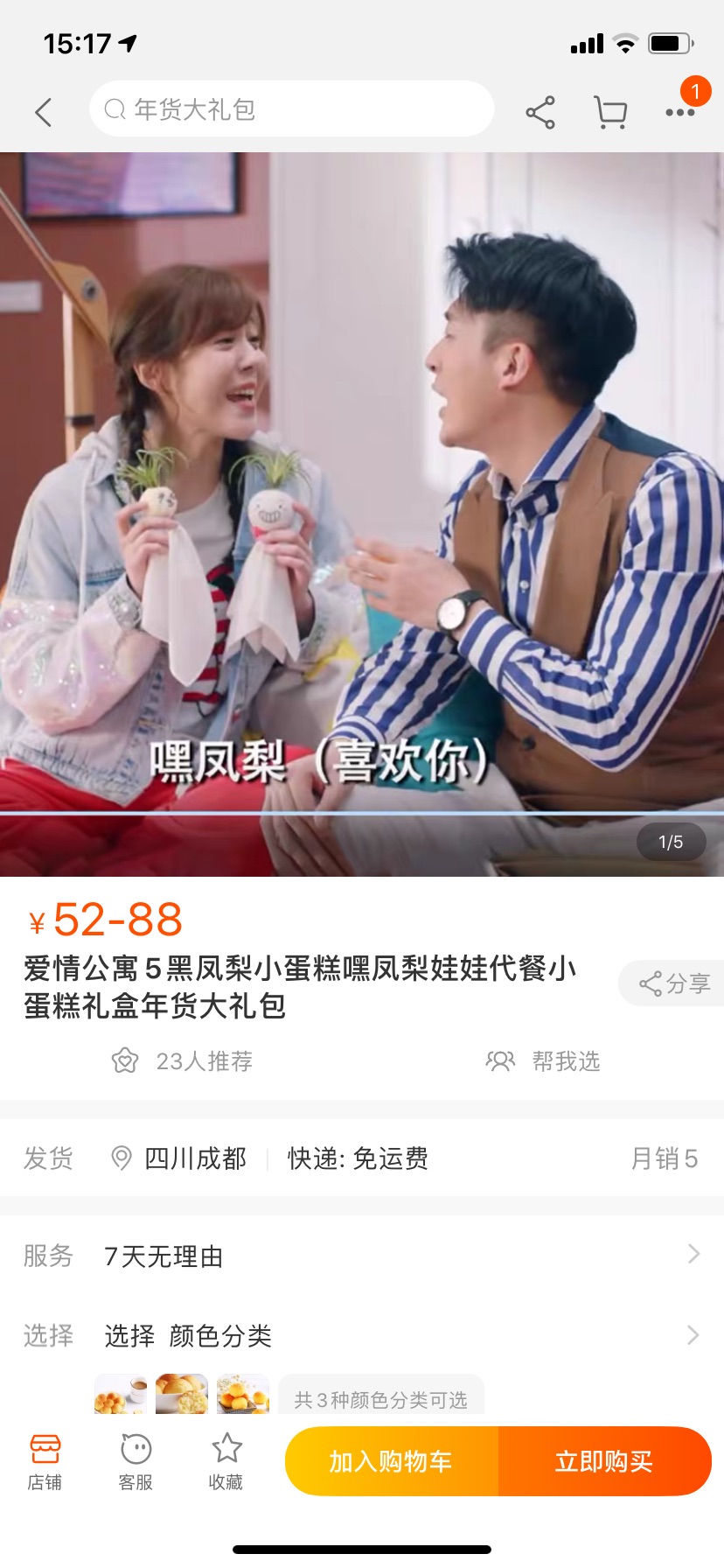
Task: Expand the 选择 颜色分类 options
Action: coord(362,1335)
